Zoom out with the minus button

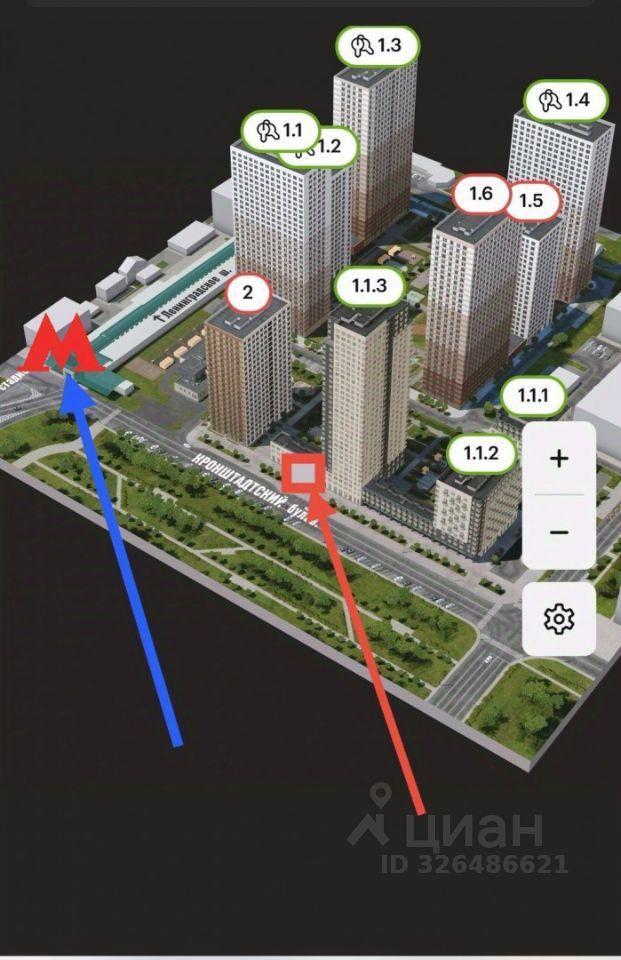559,532
